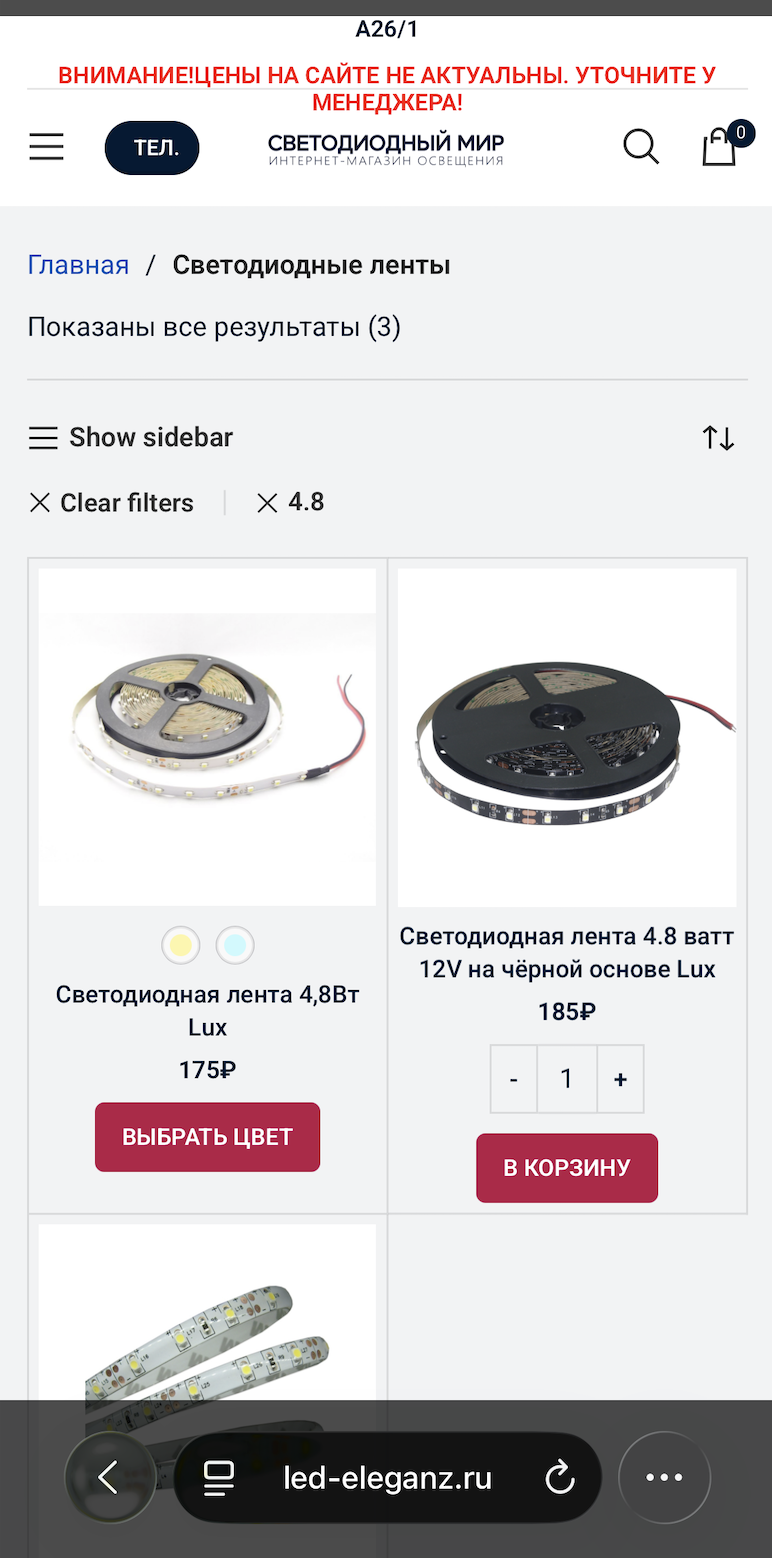Tap ВЫБРАТЬ ЦВЕТ button
Image resolution: width=772 pixels, height=1558 pixels.
point(207,1137)
